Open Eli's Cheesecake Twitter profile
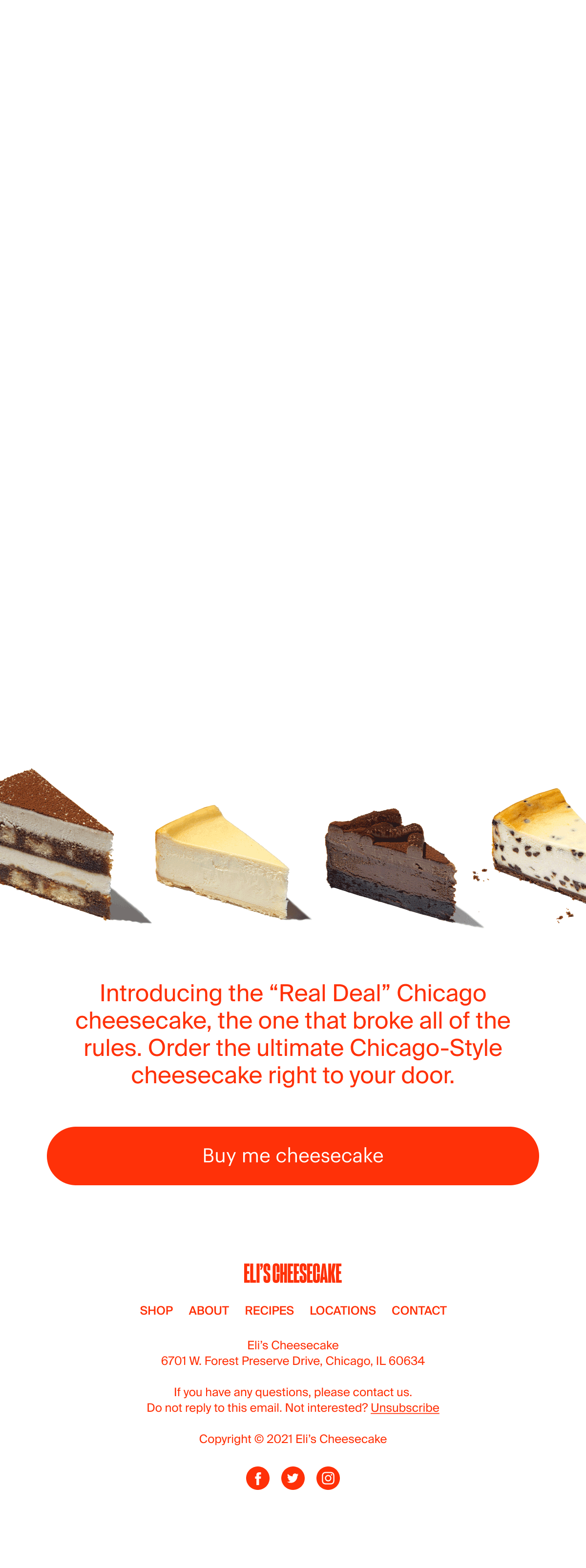The height and width of the screenshot is (1568, 586). (x=293, y=1478)
